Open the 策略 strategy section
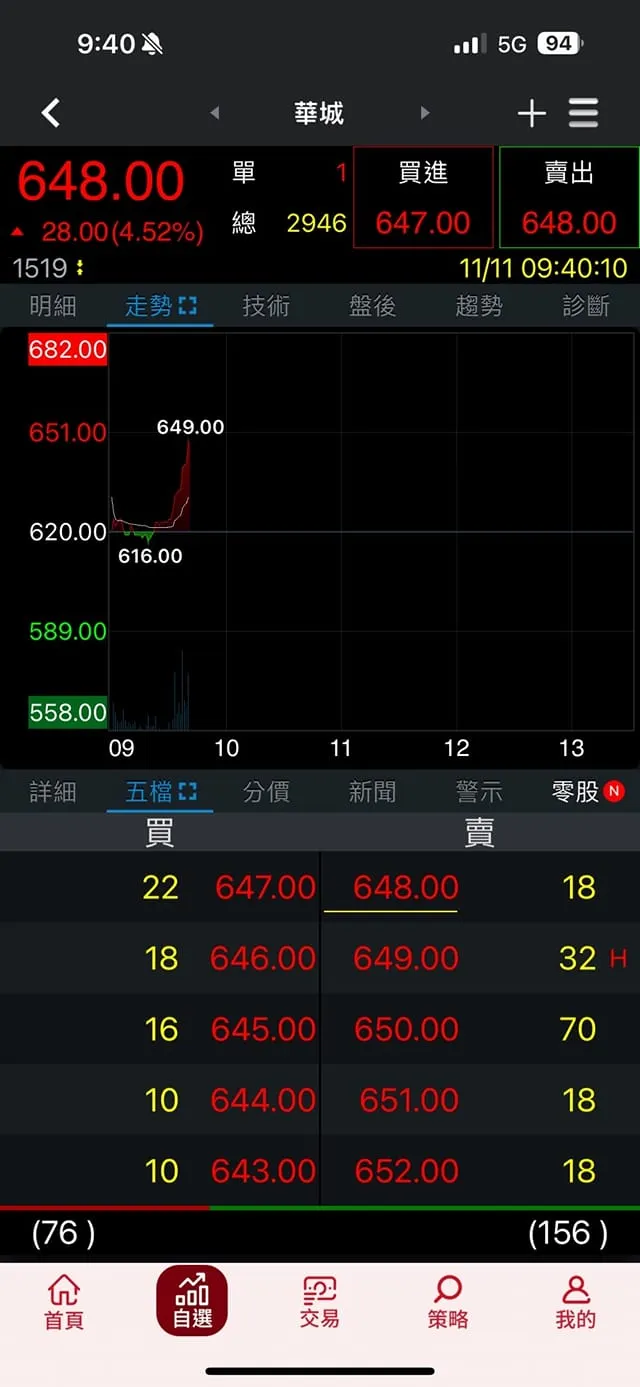The image size is (640, 1387). (x=448, y=1302)
